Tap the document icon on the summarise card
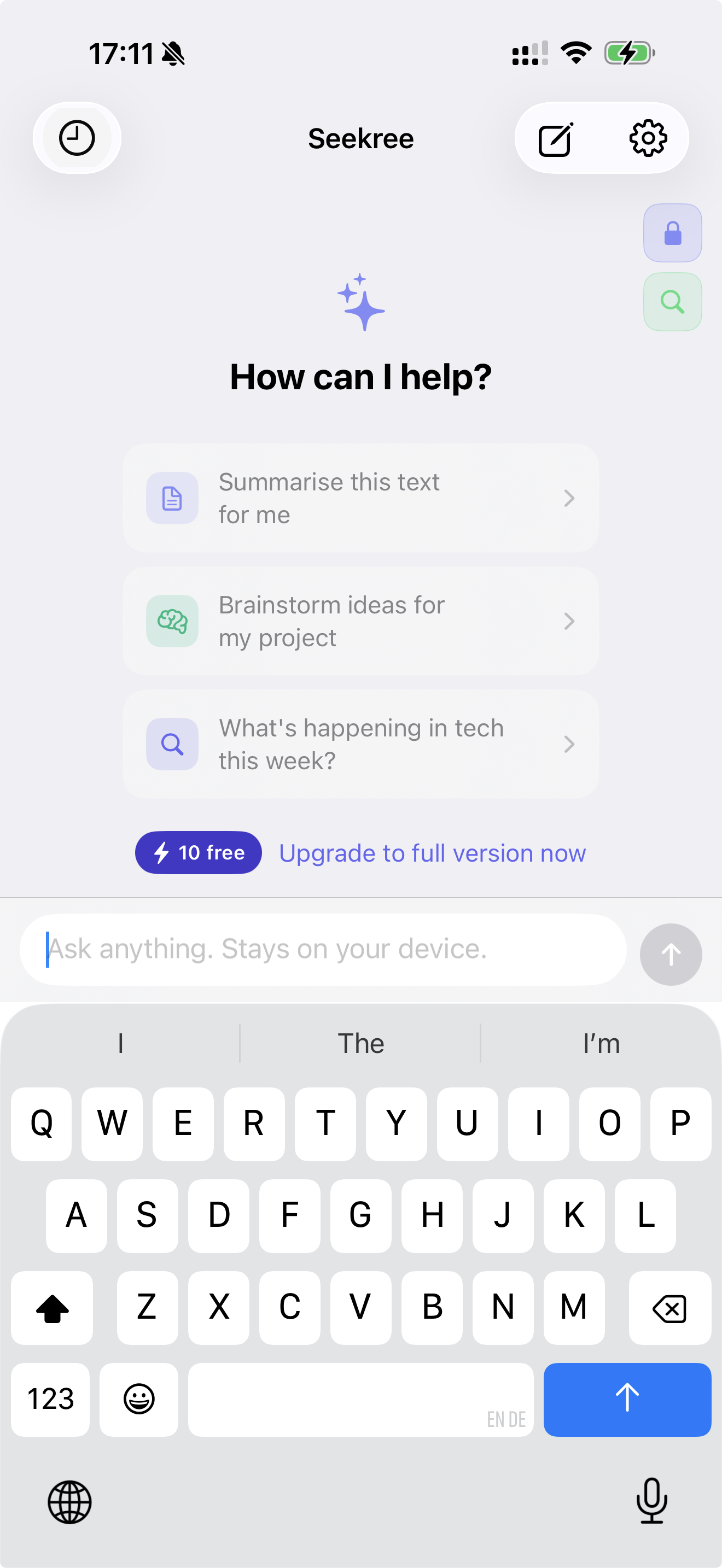The height and width of the screenshot is (1568, 722). point(172,498)
